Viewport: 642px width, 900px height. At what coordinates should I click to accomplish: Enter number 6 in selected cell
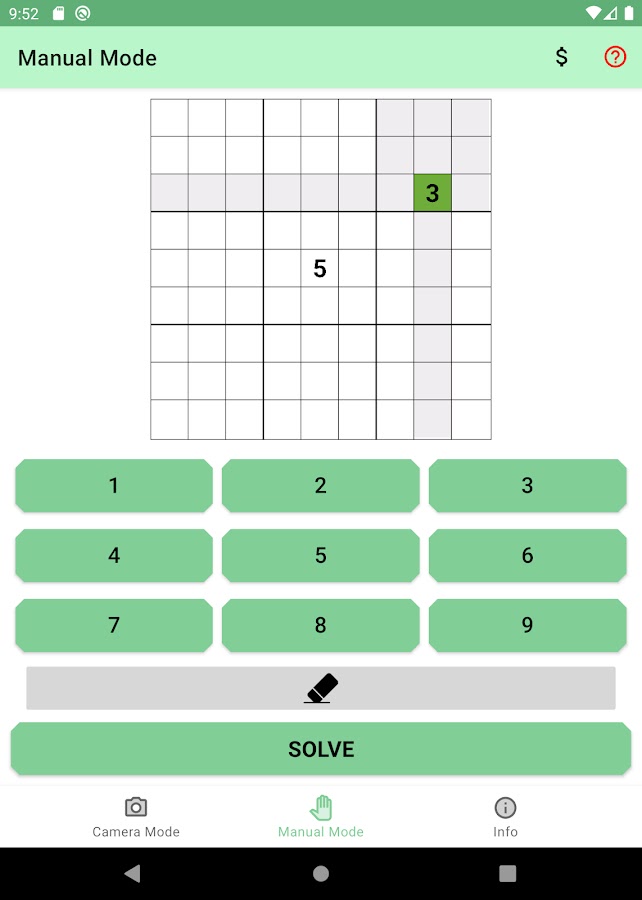(x=527, y=556)
